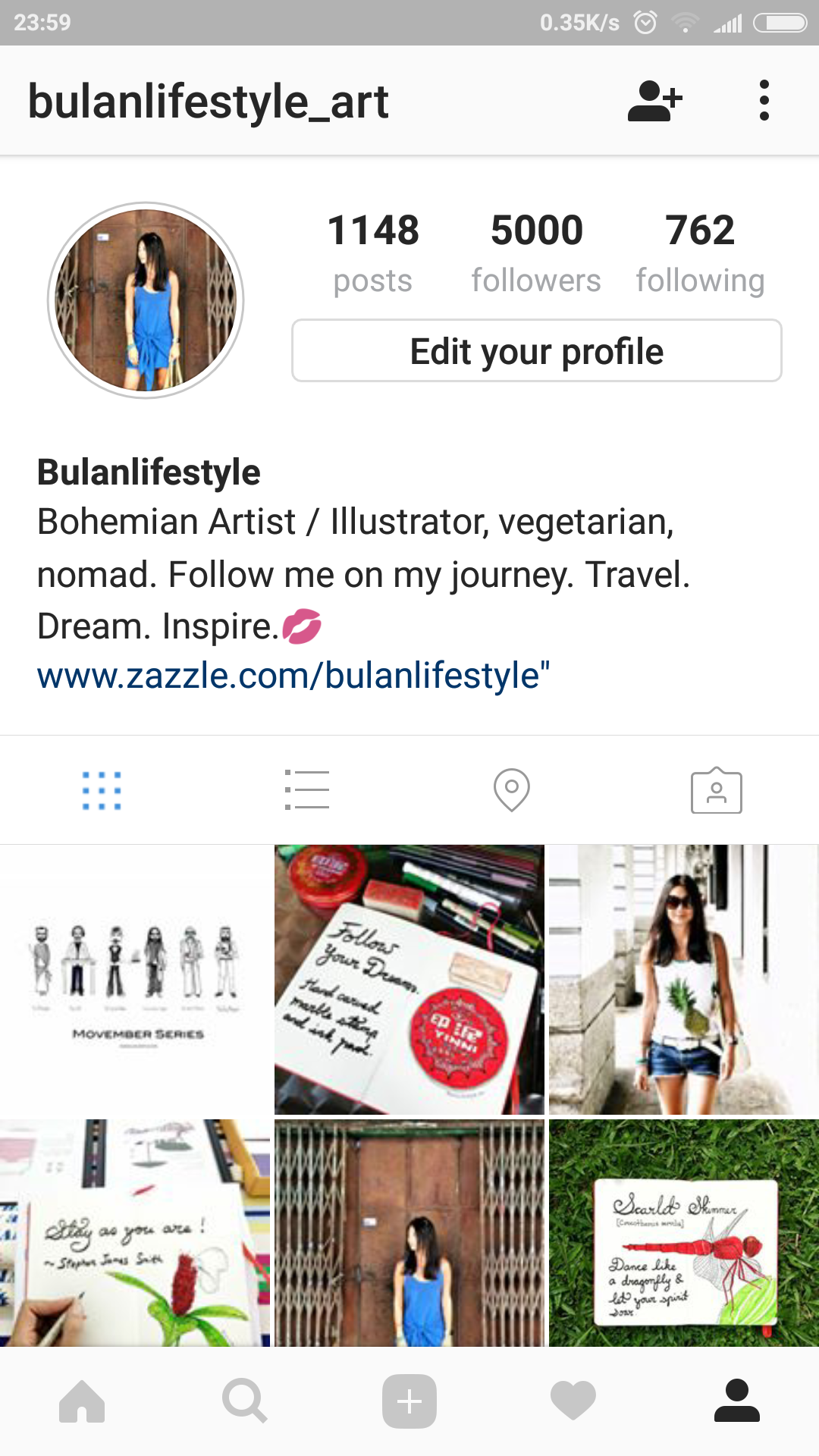Create a new post with plus button
819x1456 pixels.
pyautogui.click(x=409, y=1401)
